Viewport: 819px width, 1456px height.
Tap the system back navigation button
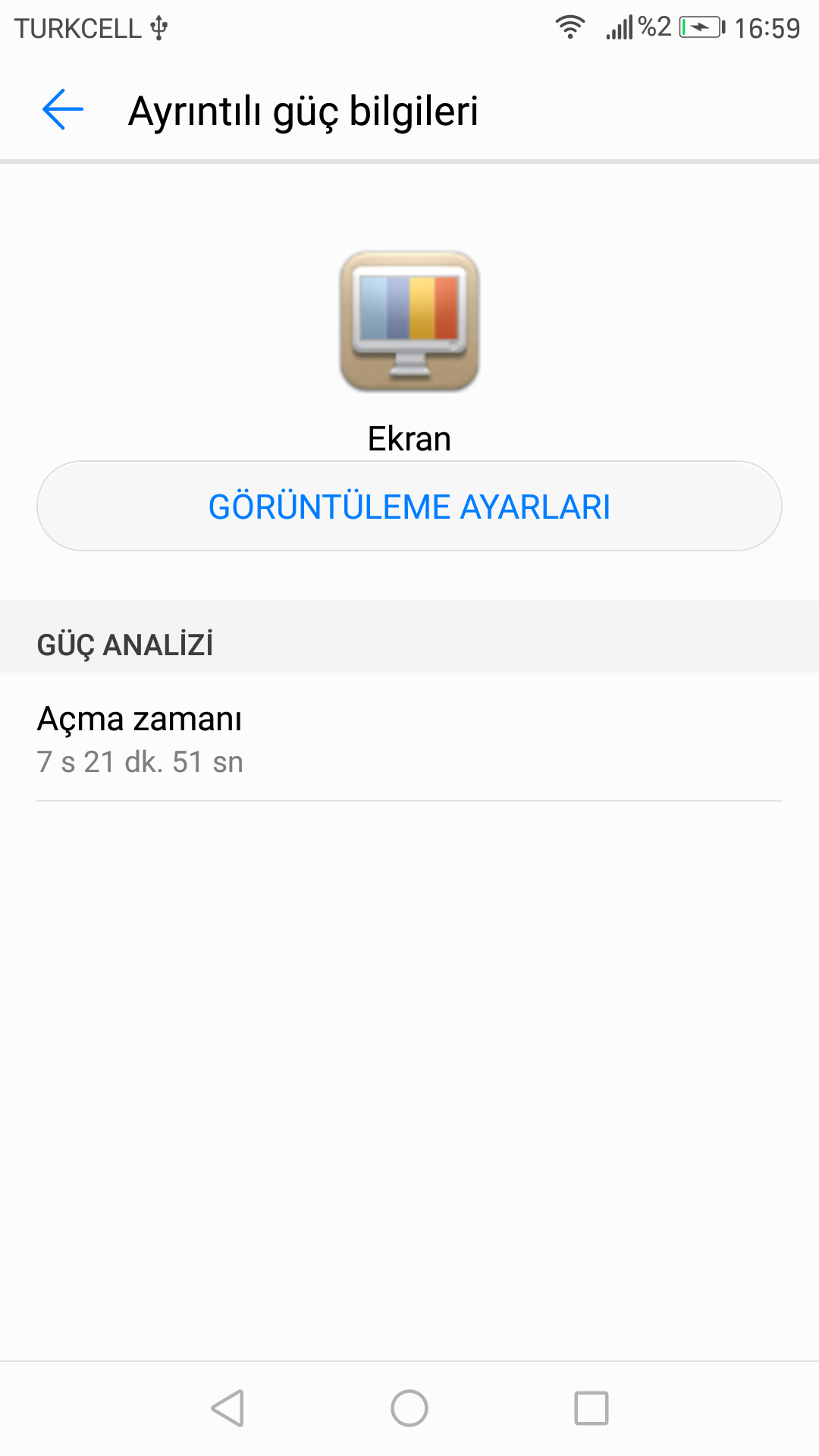pyautogui.click(x=227, y=1408)
